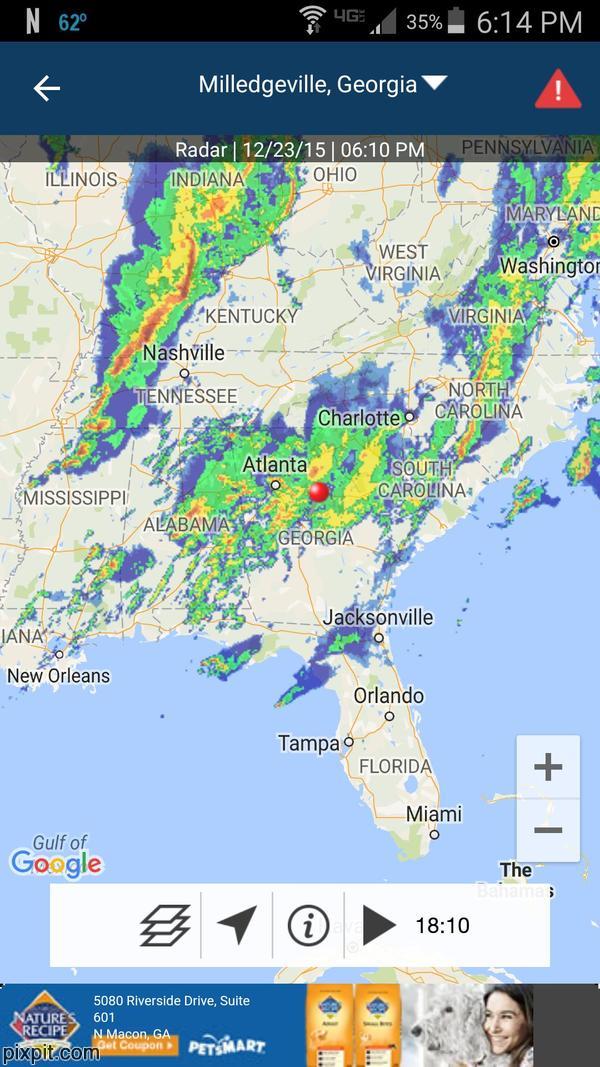Image resolution: width=600 pixels, height=1067 pixels.
Task: Play the radar animation
Action: (379, 925)
